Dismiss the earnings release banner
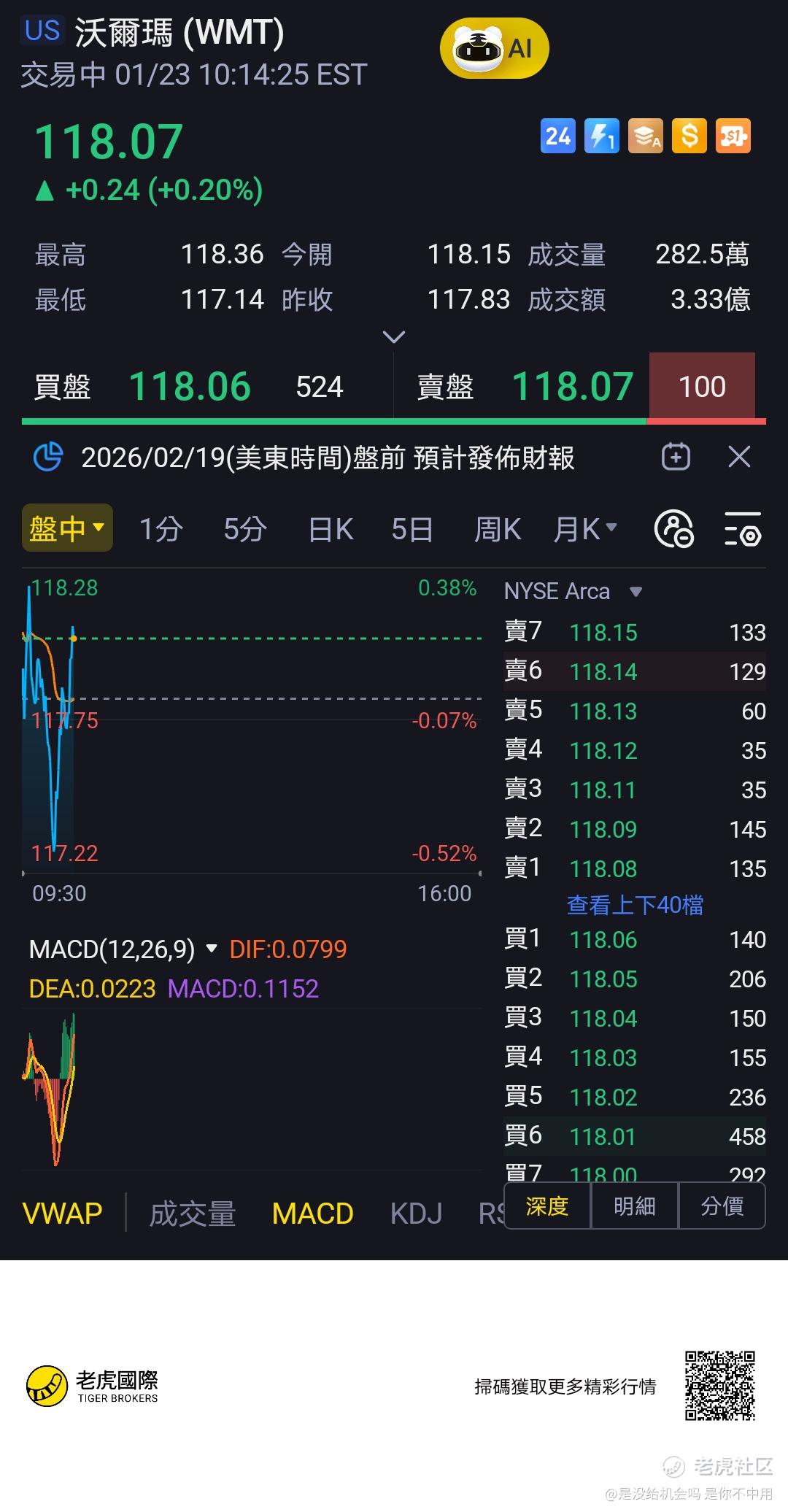Screen dimensions: 788x1512 [x=739, y=458]
